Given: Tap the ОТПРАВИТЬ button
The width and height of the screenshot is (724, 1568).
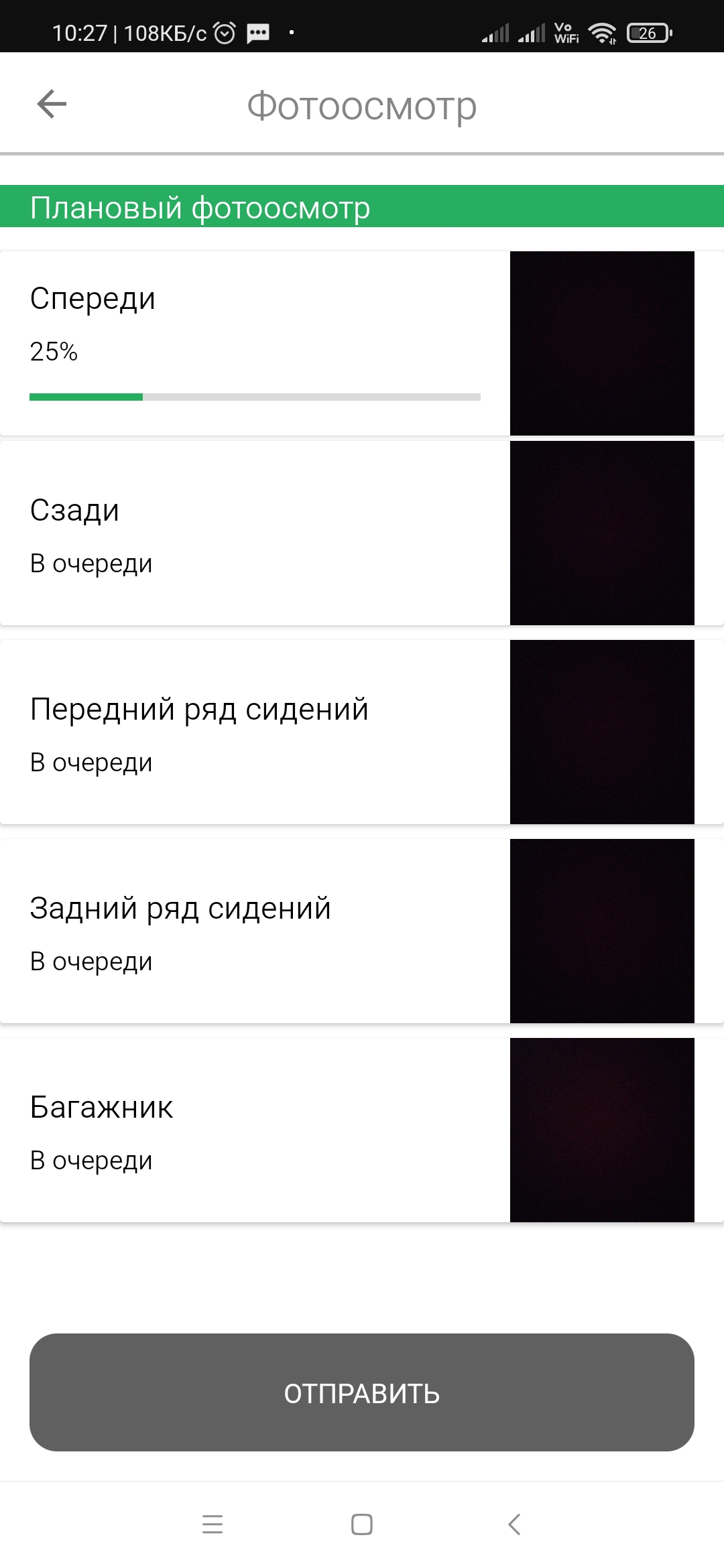Looking at the screenshot, I should pyautogui.click(x=362, y=1392).
